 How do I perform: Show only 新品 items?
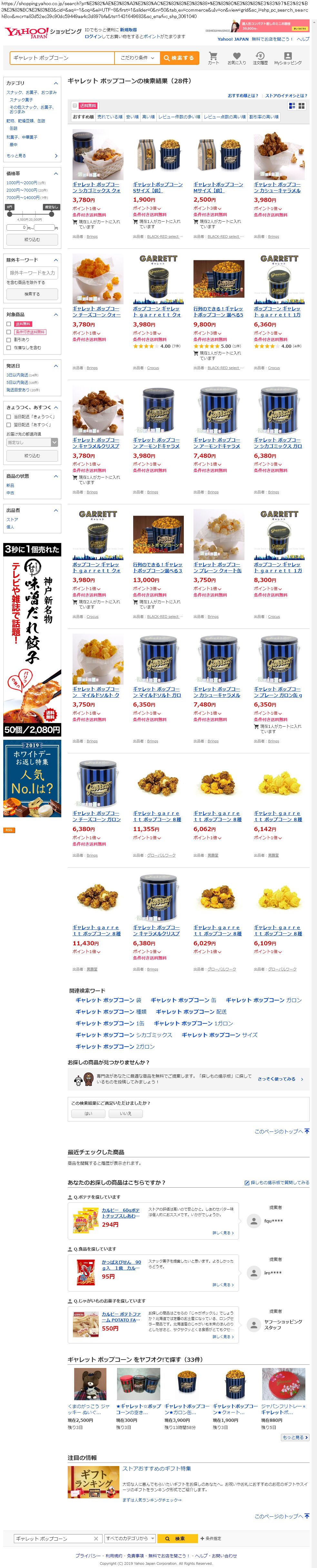pyautogui.click(x=10, y=486)
